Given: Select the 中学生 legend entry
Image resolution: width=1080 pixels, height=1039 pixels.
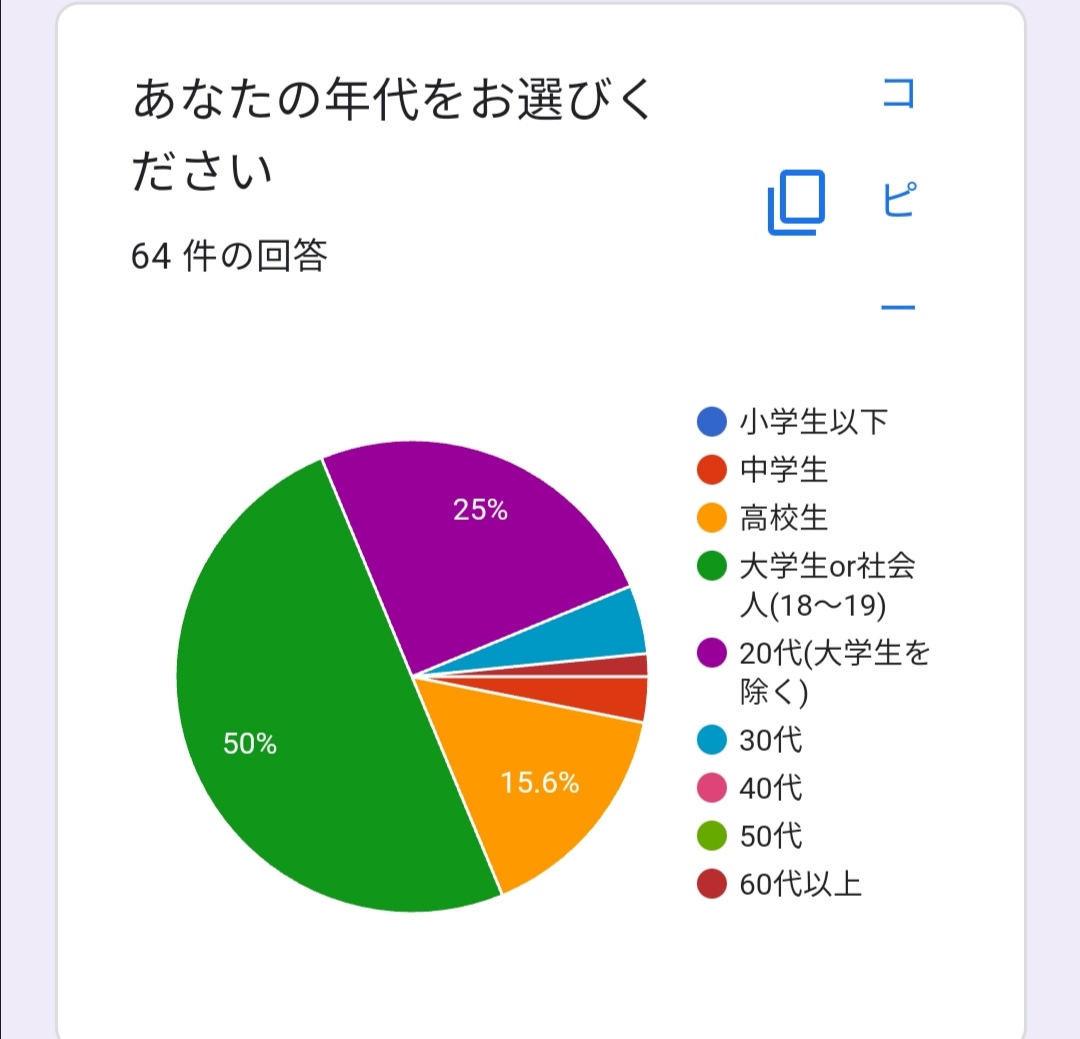Looking at the screenshot, I should click(762, 470).
